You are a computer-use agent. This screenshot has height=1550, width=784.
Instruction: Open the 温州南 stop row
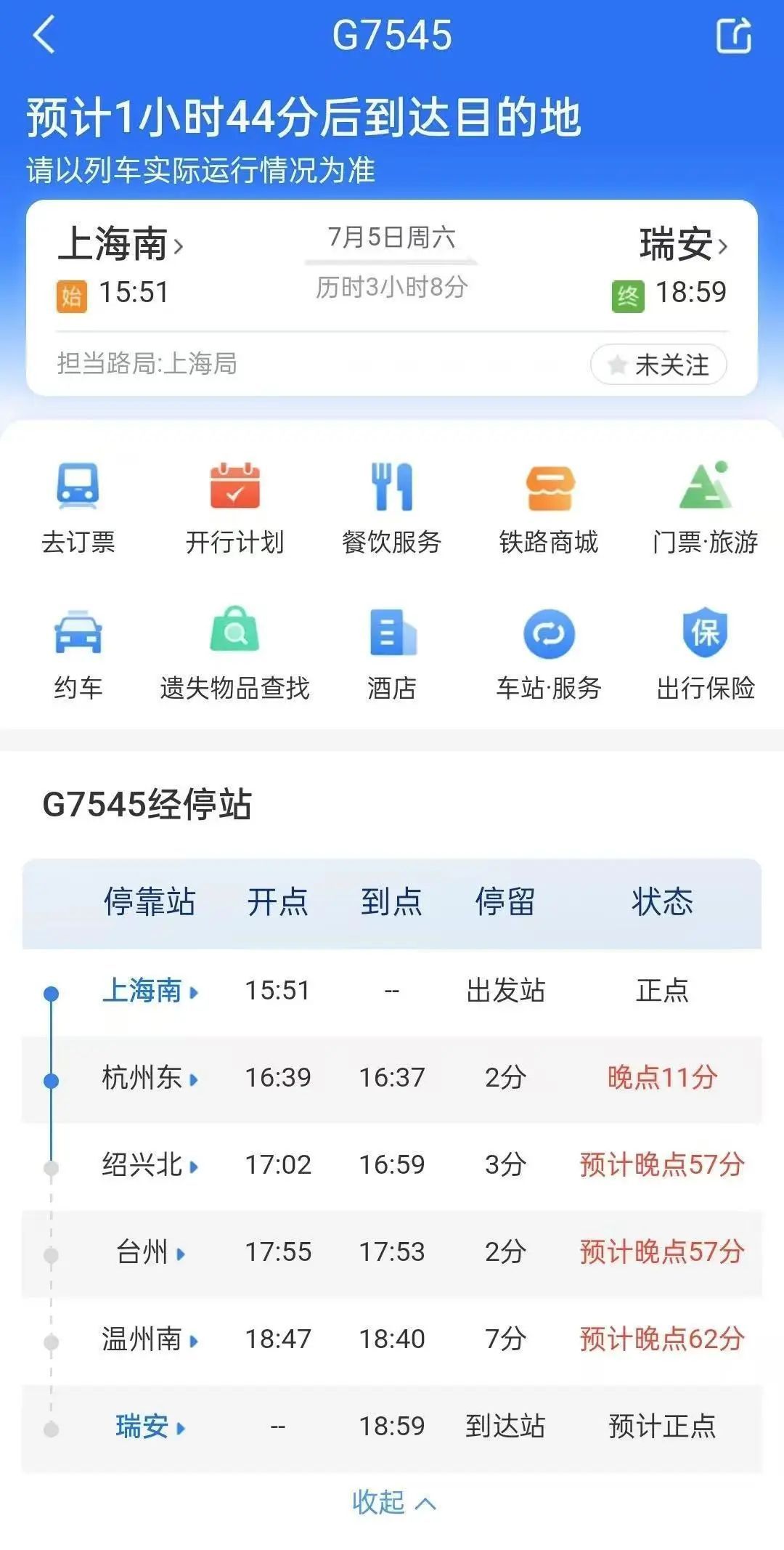click(150, 1339)
